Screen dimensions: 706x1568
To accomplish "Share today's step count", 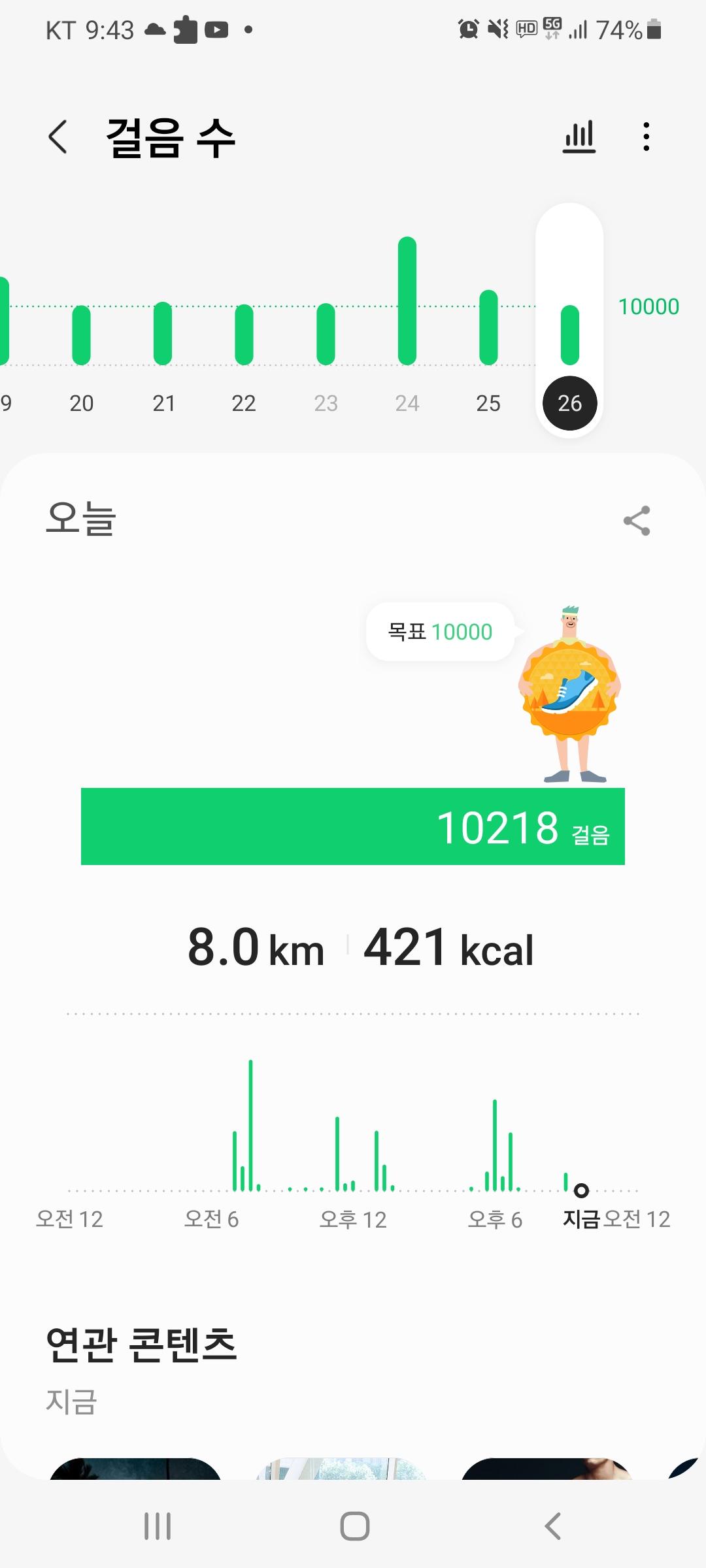I will coord(637,521).
